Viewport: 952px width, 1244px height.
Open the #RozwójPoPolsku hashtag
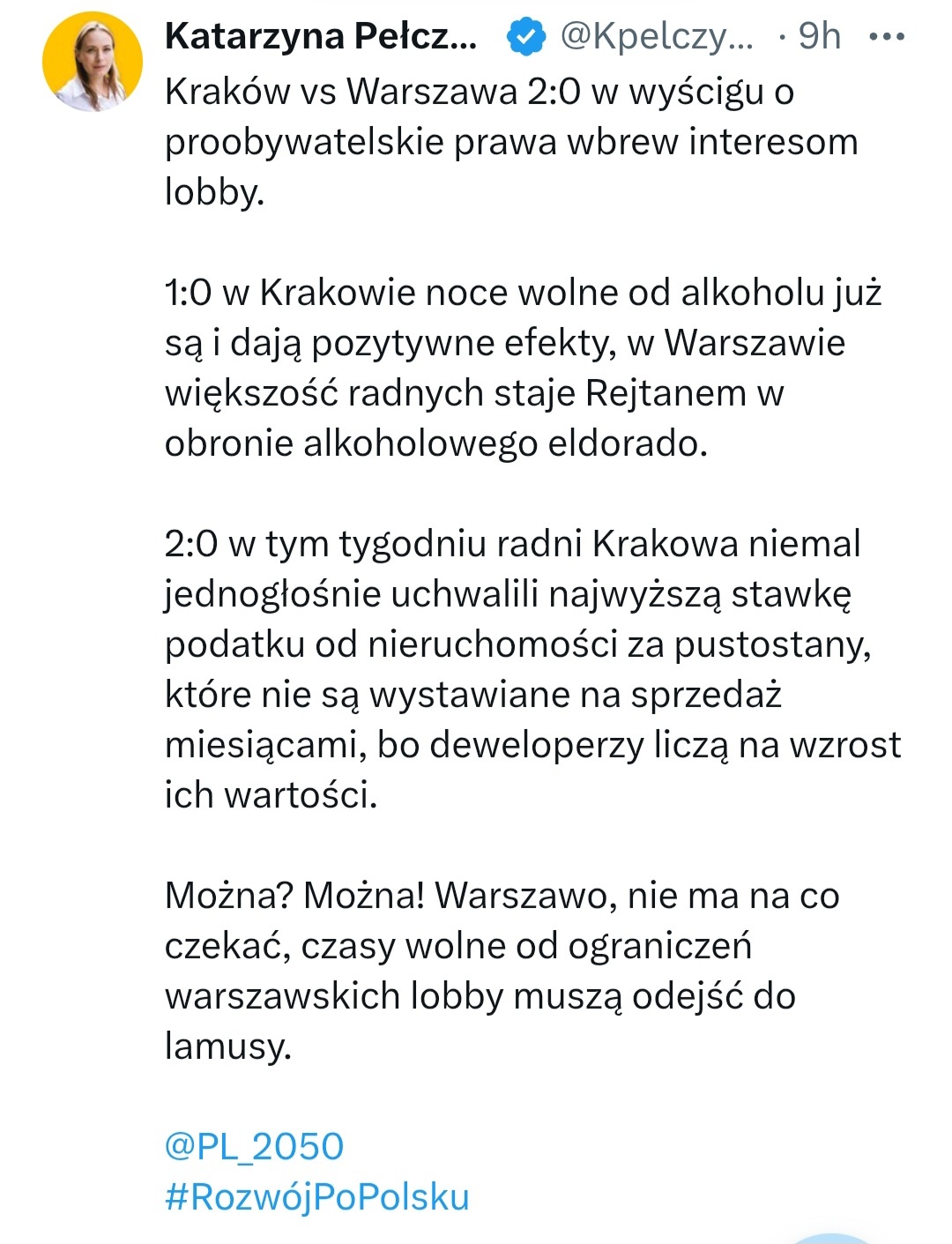[x=316, y=1196]
